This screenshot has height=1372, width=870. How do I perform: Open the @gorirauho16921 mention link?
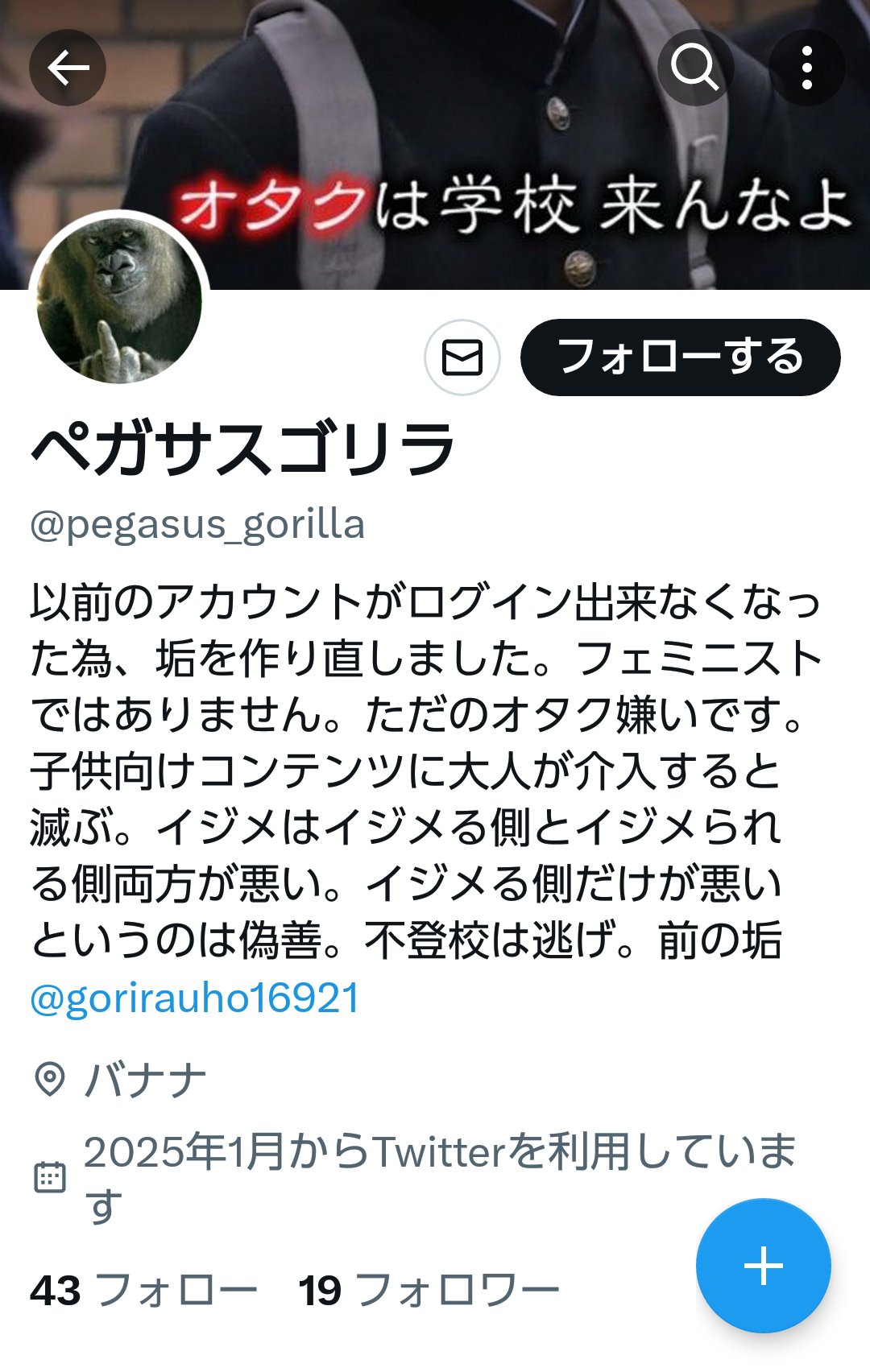tap(195, 998)
